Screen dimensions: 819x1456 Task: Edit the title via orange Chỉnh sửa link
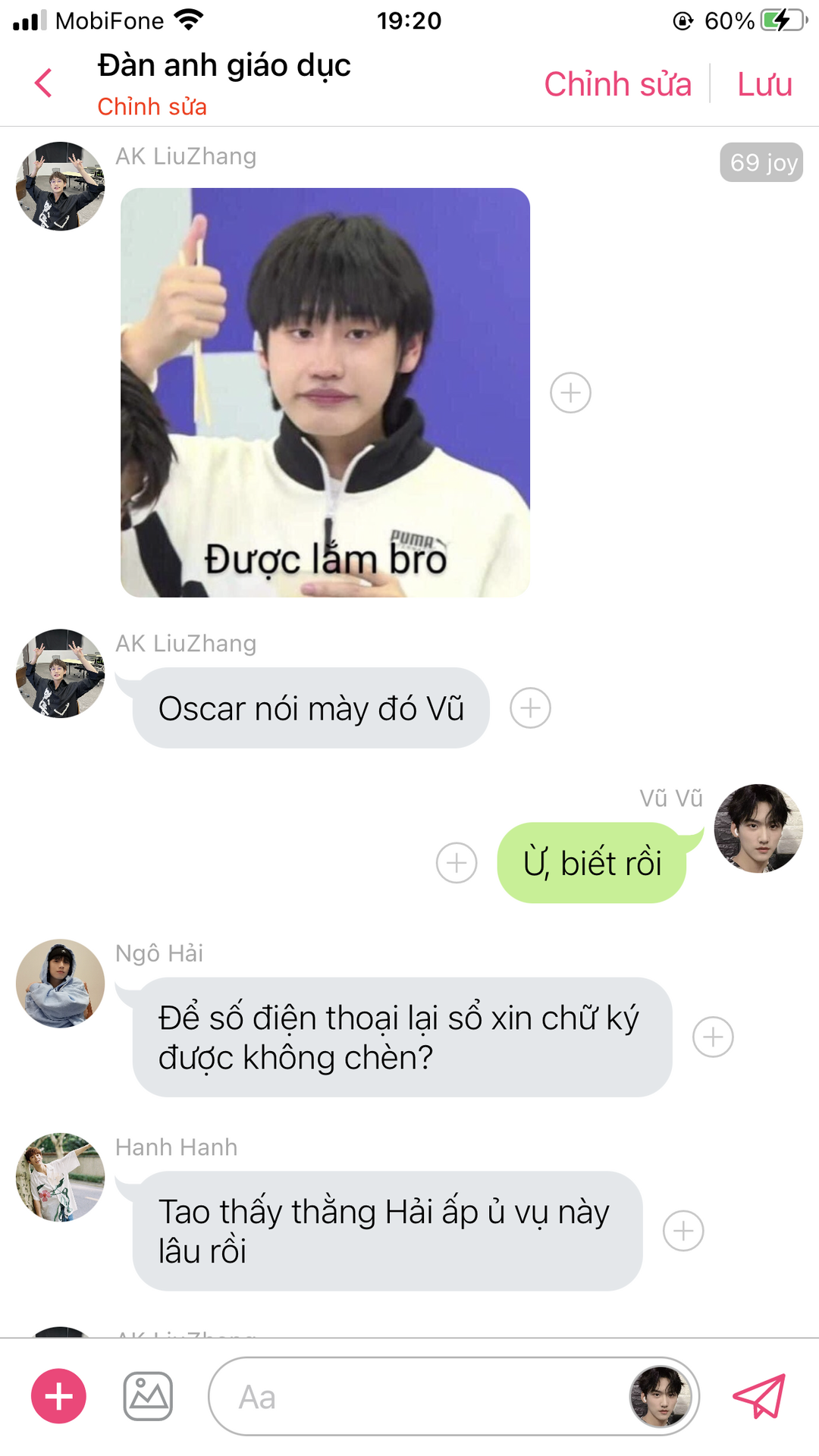pyautogui.click(x=152, y=107)
